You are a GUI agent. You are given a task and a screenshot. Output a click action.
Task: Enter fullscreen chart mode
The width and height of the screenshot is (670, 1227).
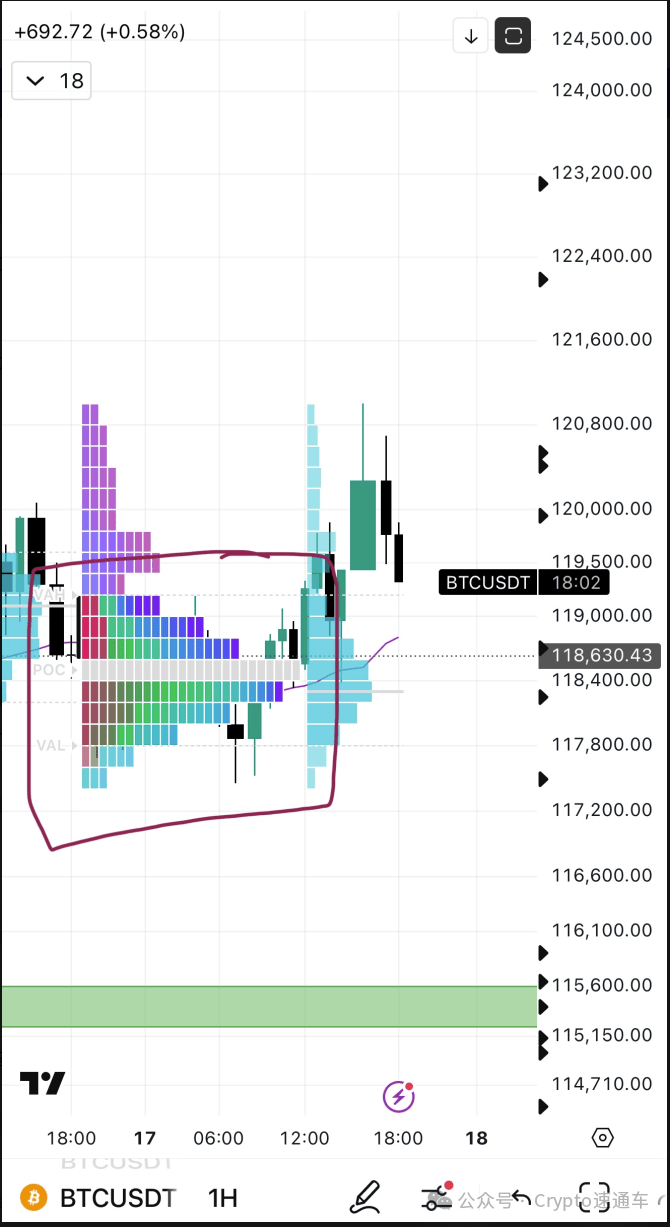coord(594,1197)
